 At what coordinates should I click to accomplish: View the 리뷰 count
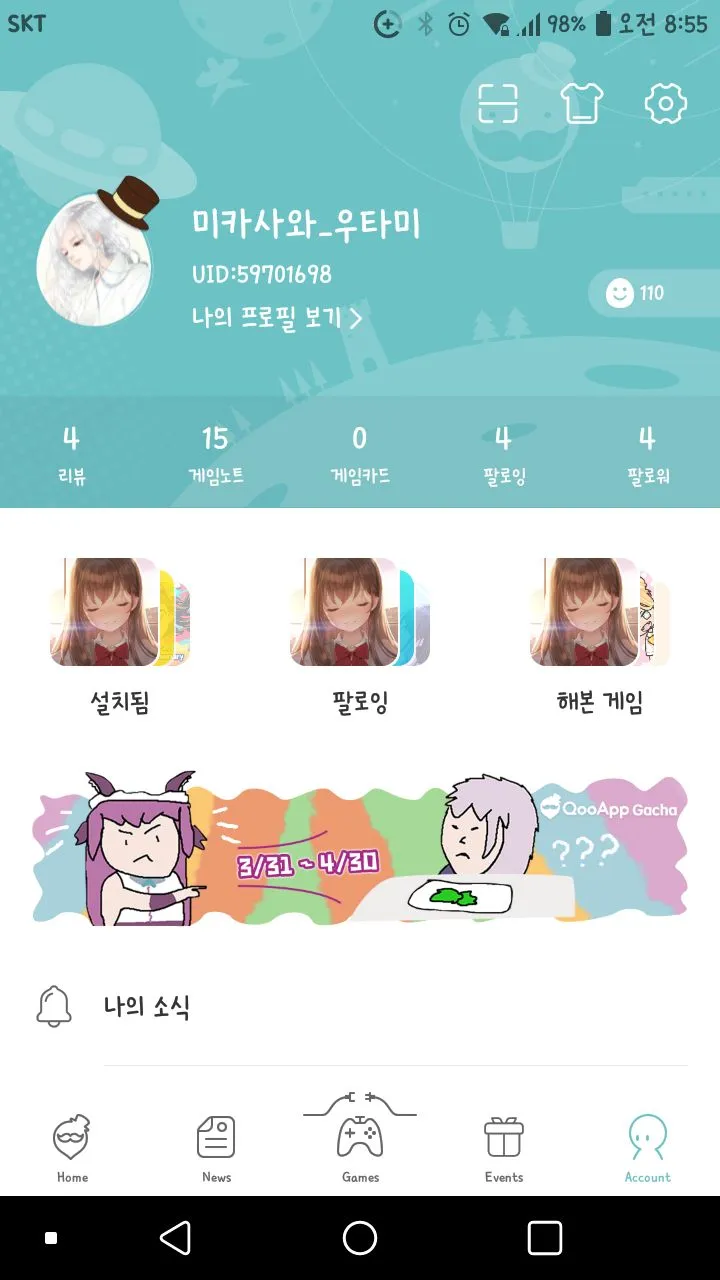pos(71,454)
